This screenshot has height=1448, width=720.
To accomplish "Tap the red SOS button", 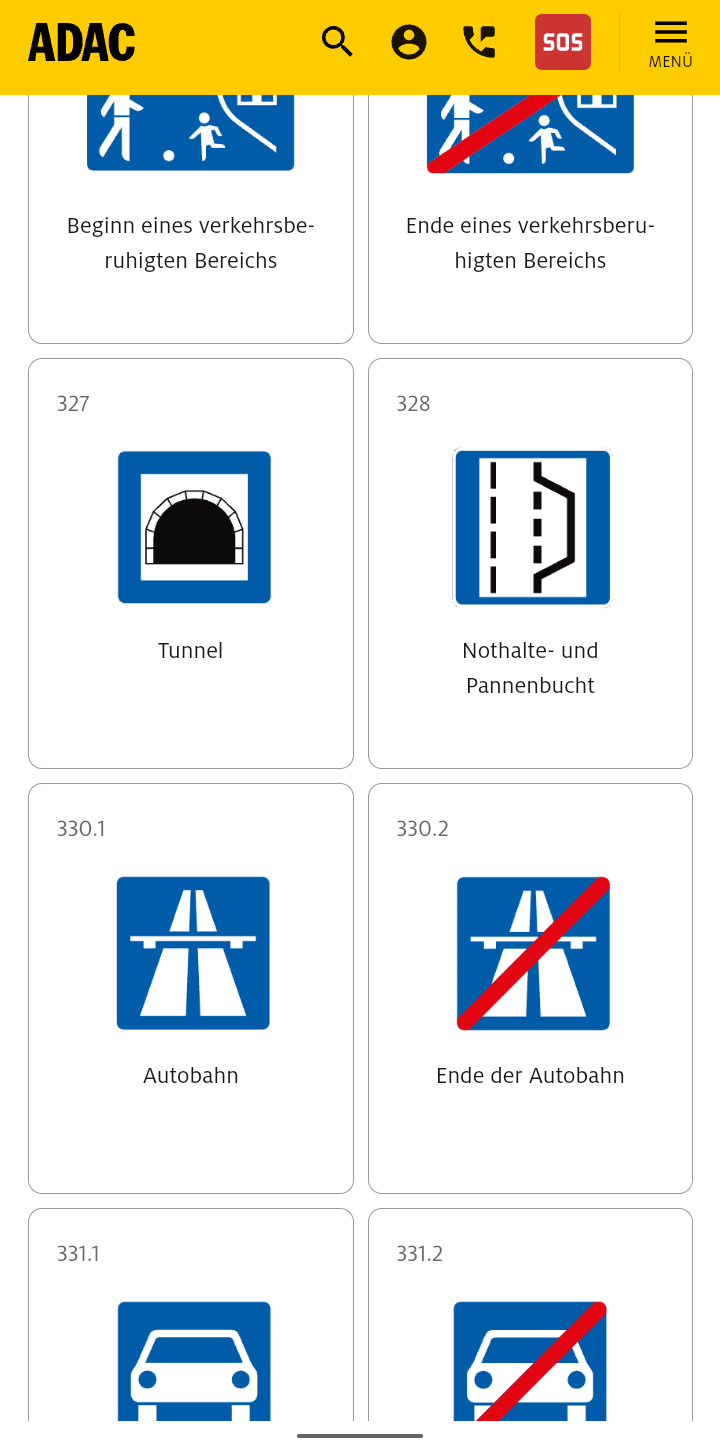I will pyautogui.click(x=563, y=42).
